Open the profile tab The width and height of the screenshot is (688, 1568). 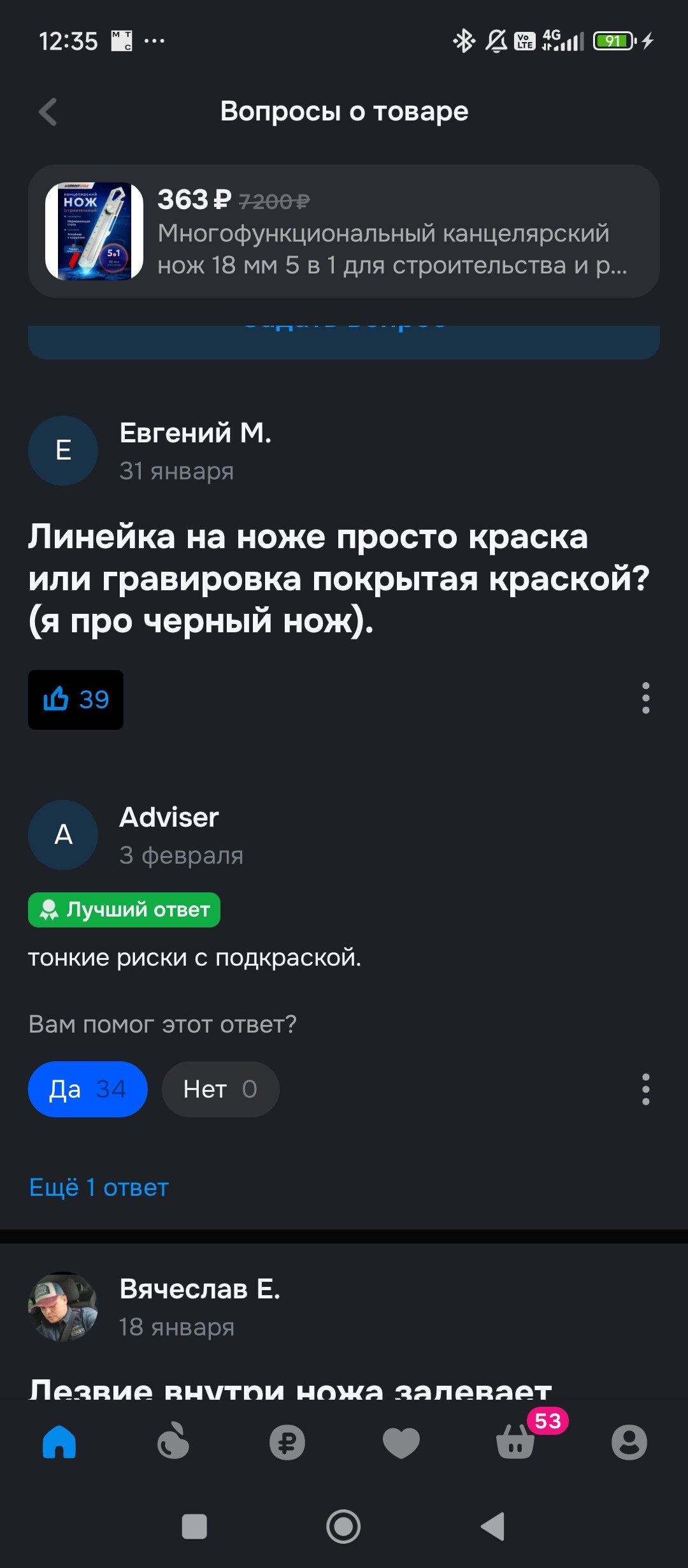pos(629,1442)
